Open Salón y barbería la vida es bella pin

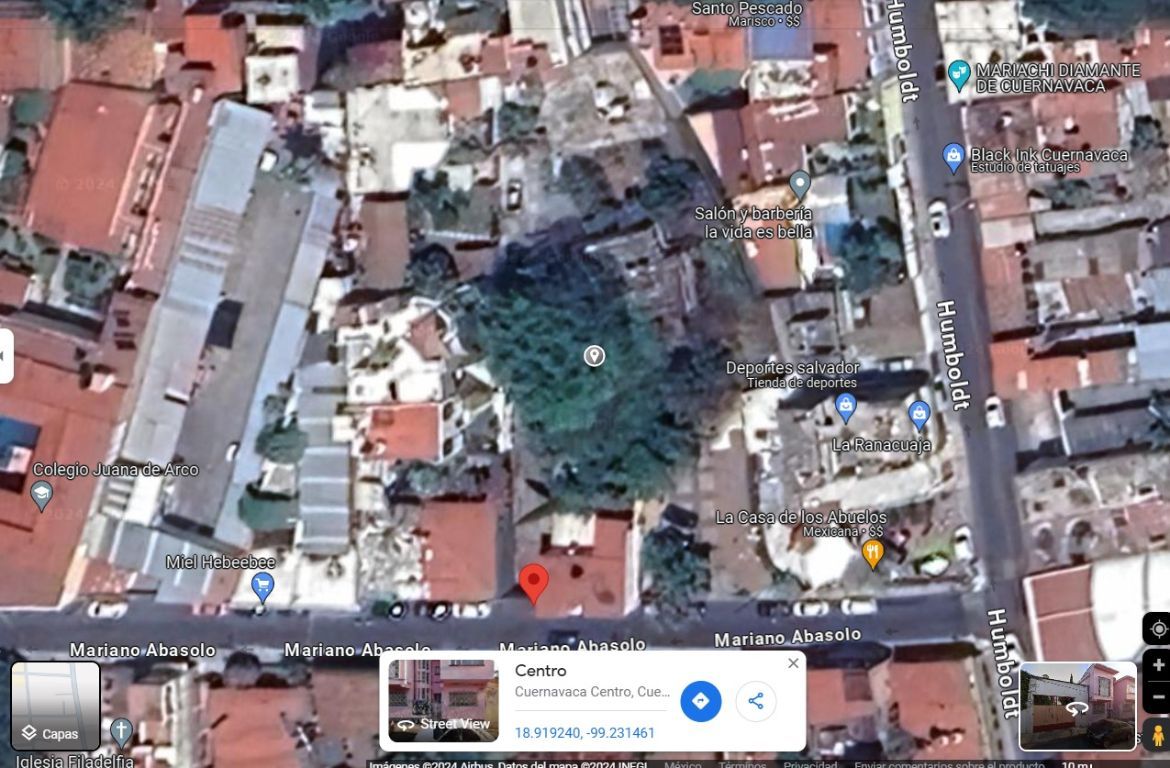tap(800, 184)
